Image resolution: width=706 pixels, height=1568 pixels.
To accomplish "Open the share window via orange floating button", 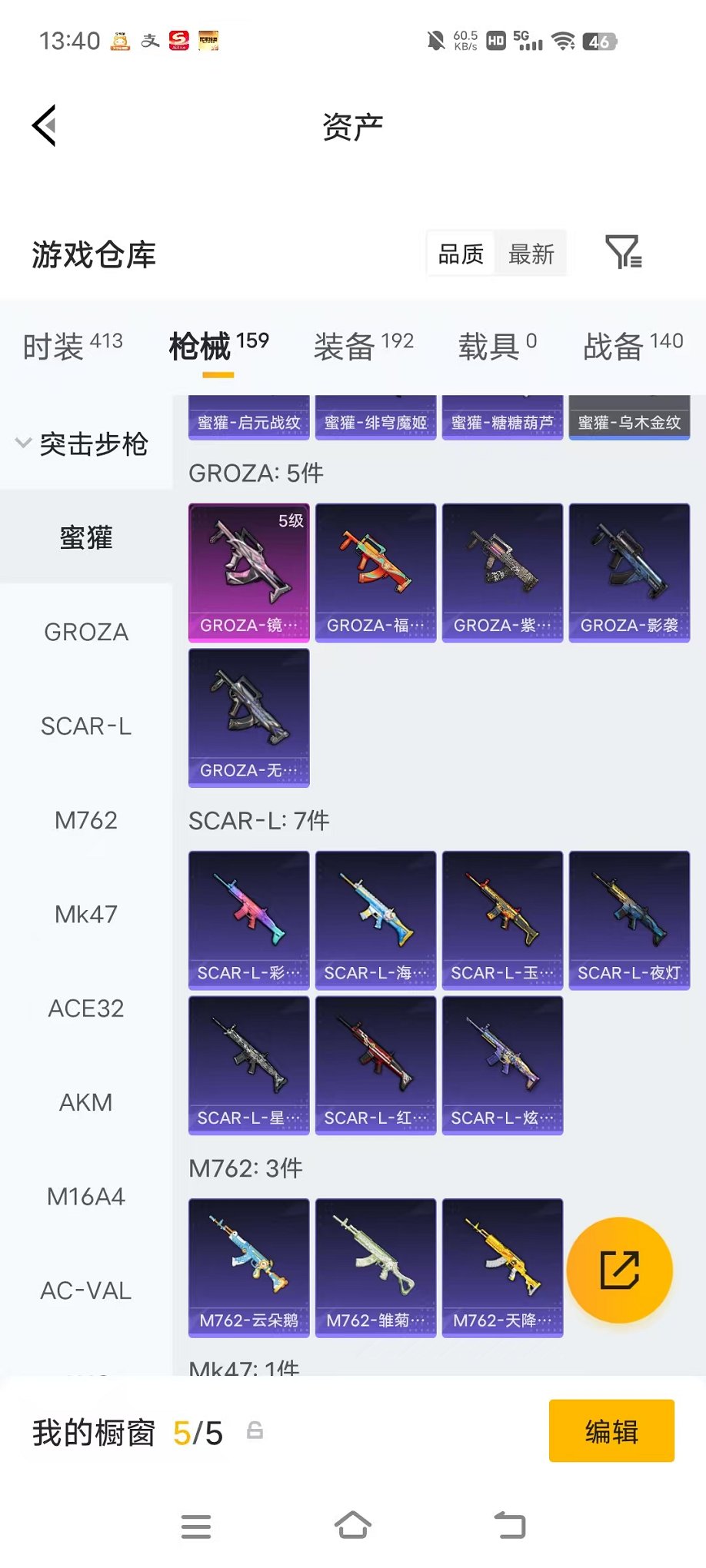I will click(620, 1270).
